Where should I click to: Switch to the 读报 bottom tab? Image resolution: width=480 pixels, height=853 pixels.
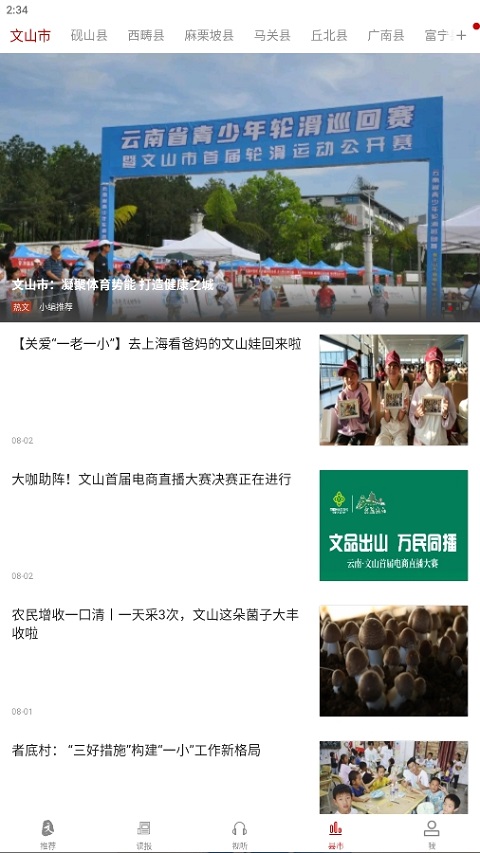click(144, 835)
